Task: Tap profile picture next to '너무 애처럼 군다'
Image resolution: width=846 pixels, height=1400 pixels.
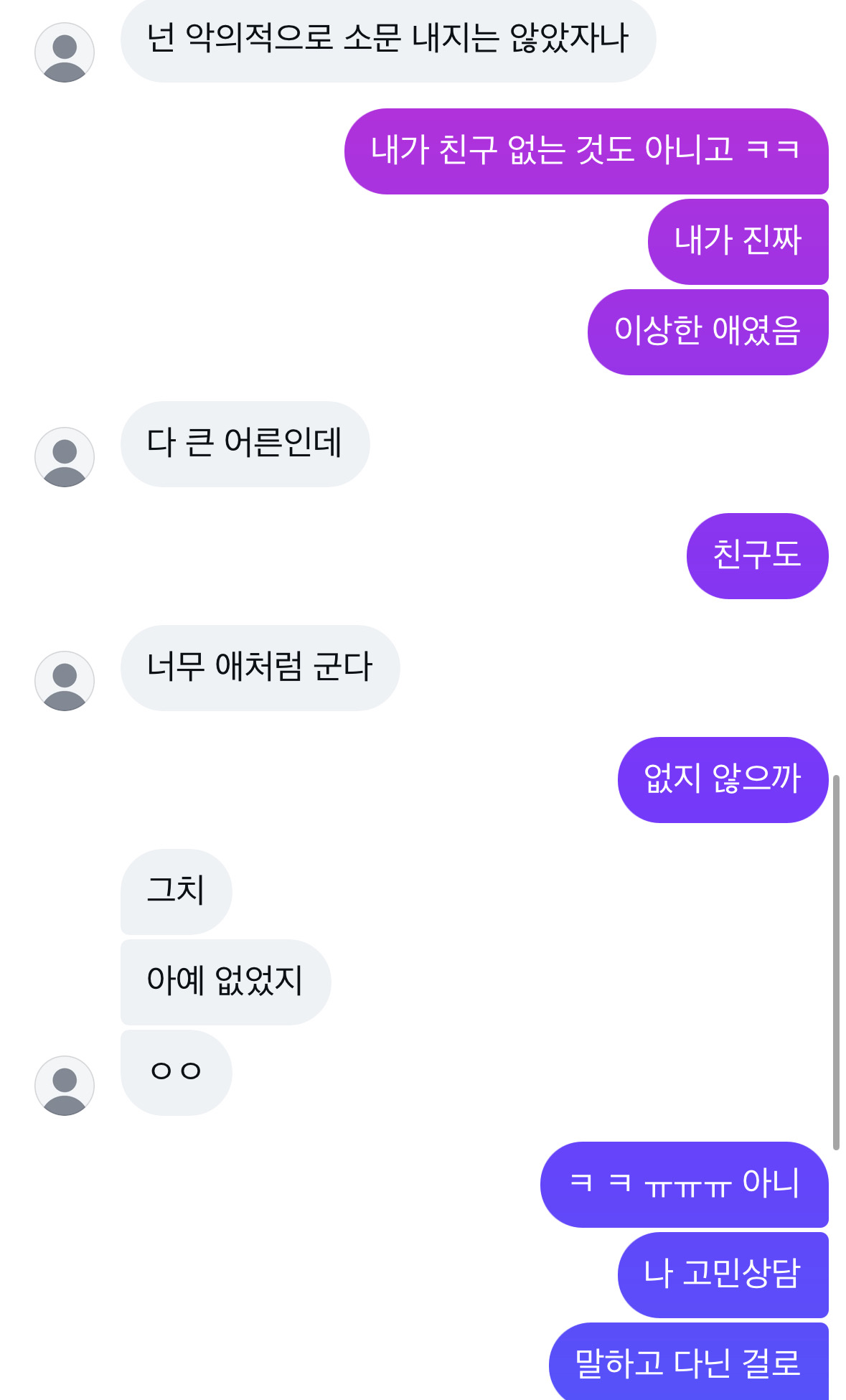Action: [x=65, y=681]
